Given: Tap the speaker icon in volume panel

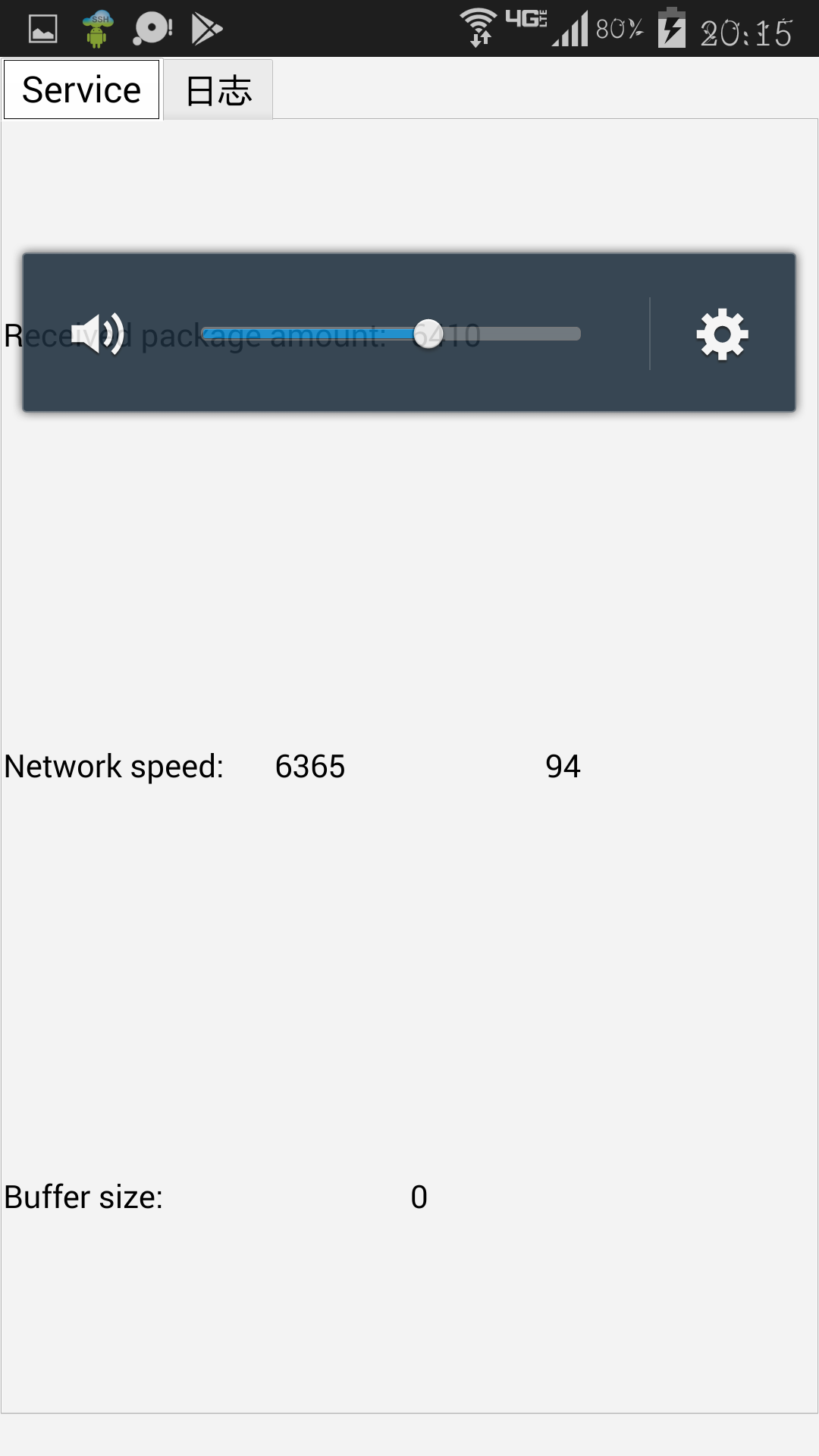Looking at the screenshot, I should [x=98, y=334].
